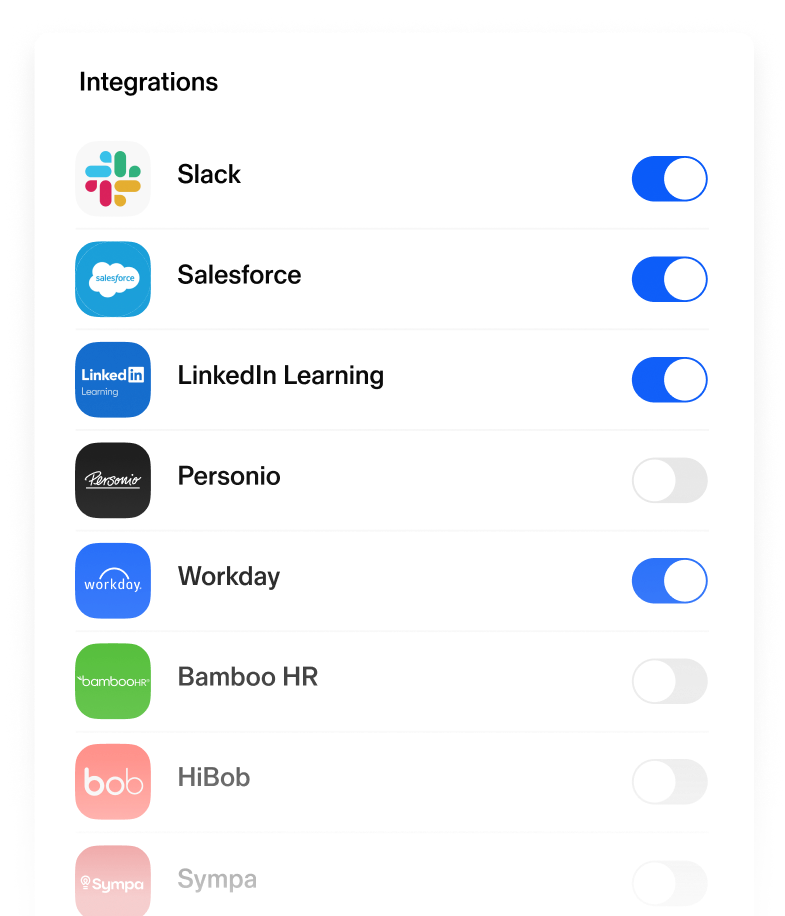
Task: Switch off LinkedIn Learning integration
Action: tap(669, 380)
